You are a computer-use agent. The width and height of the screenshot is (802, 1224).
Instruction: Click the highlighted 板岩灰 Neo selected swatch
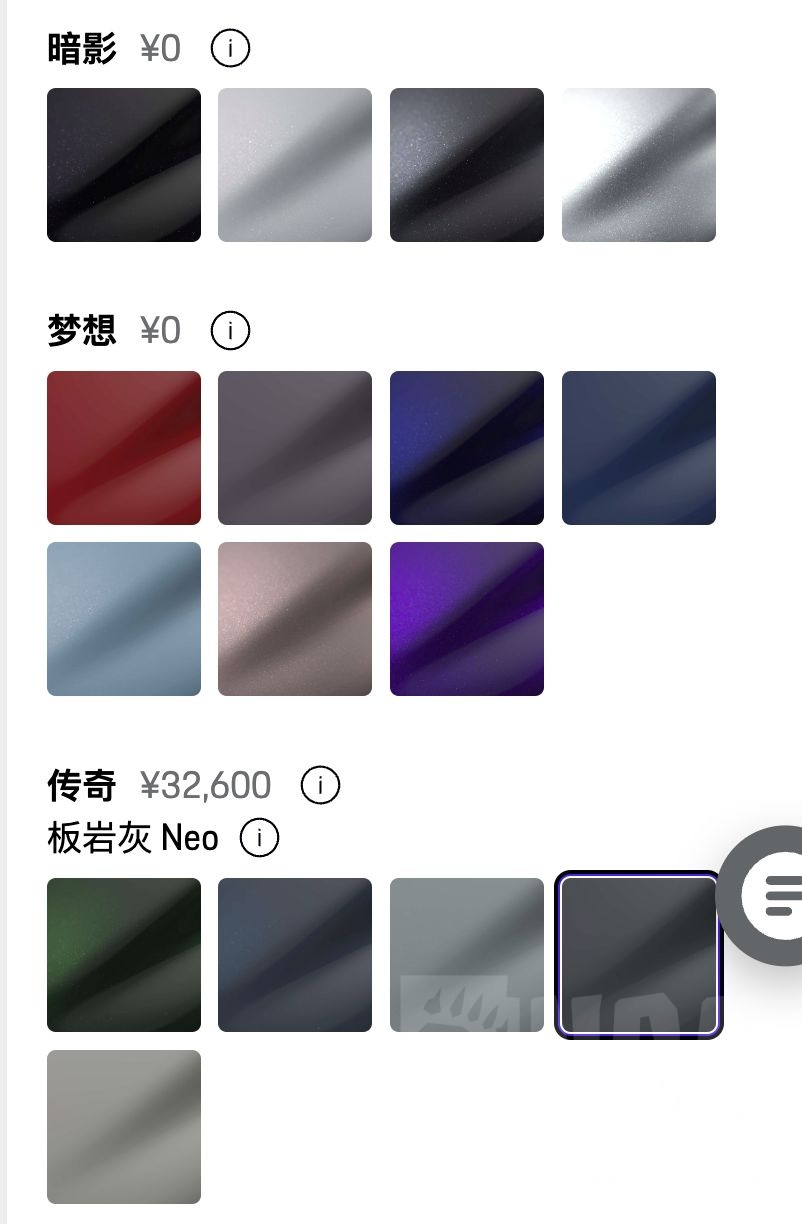click(x=638, y=954)
